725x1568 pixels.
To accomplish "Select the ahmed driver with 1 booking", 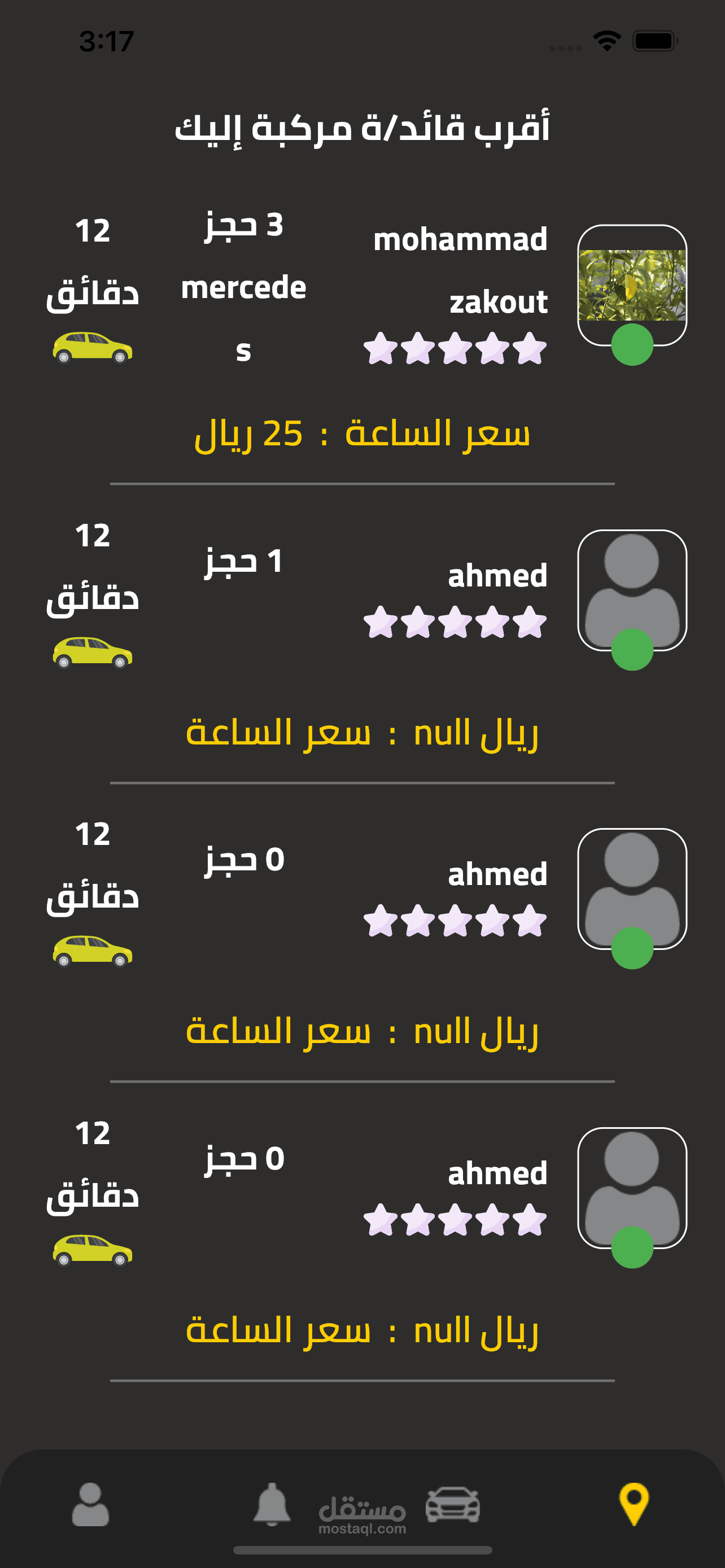I will tap(497, 576).
